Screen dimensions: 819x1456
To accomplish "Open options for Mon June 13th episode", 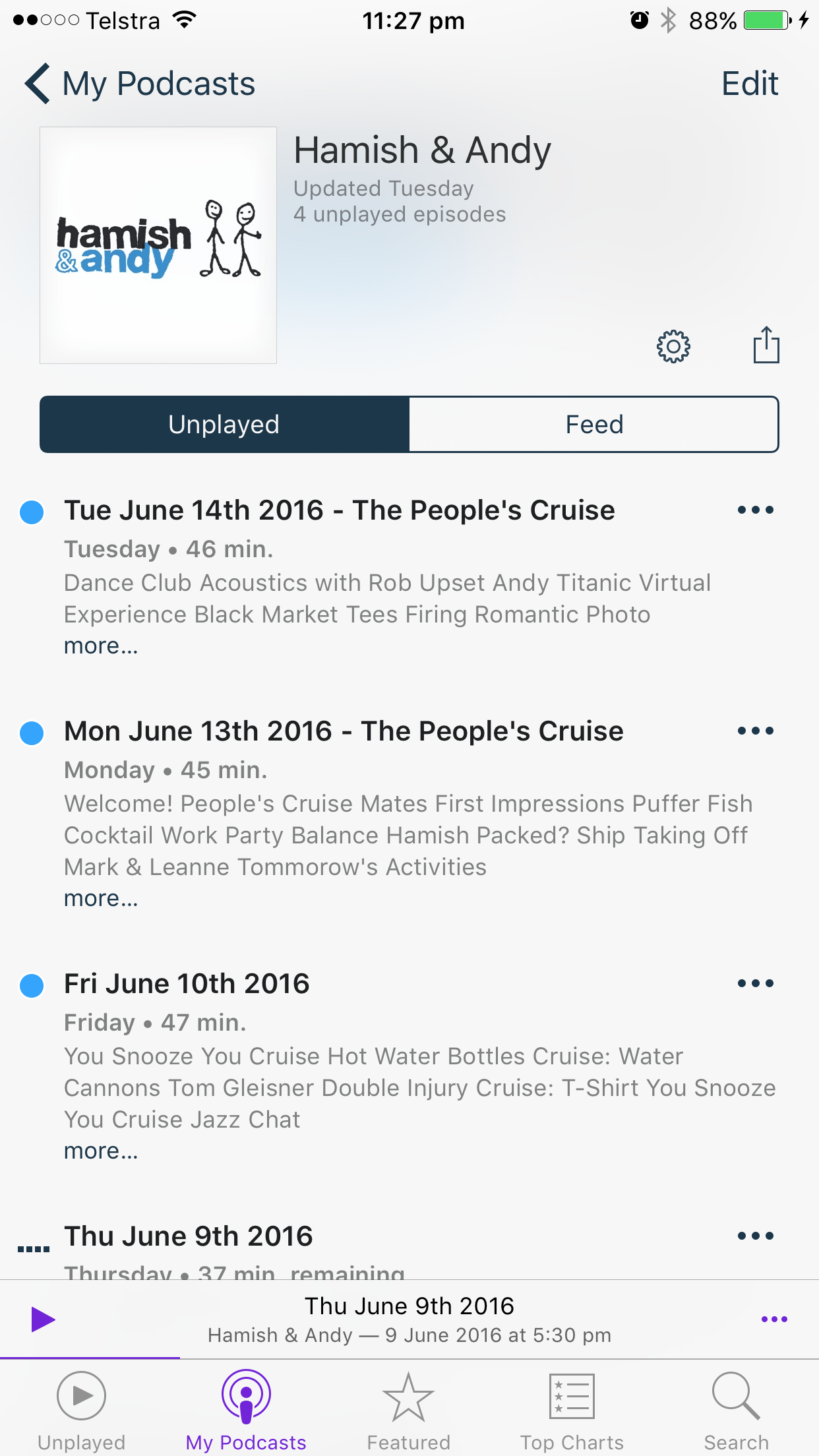I will (x=755, y=731).
